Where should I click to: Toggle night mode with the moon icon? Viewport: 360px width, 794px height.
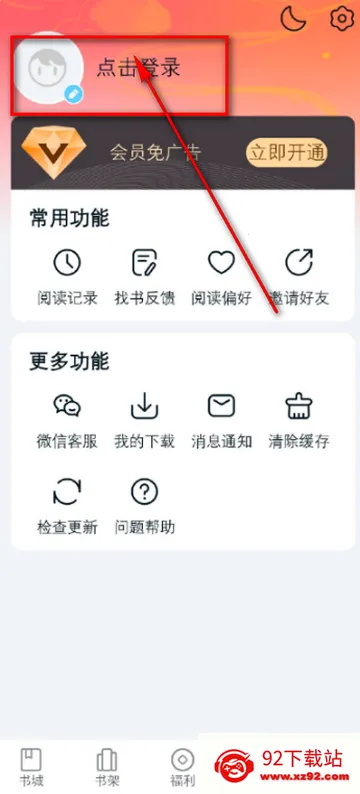coord(294,18)
